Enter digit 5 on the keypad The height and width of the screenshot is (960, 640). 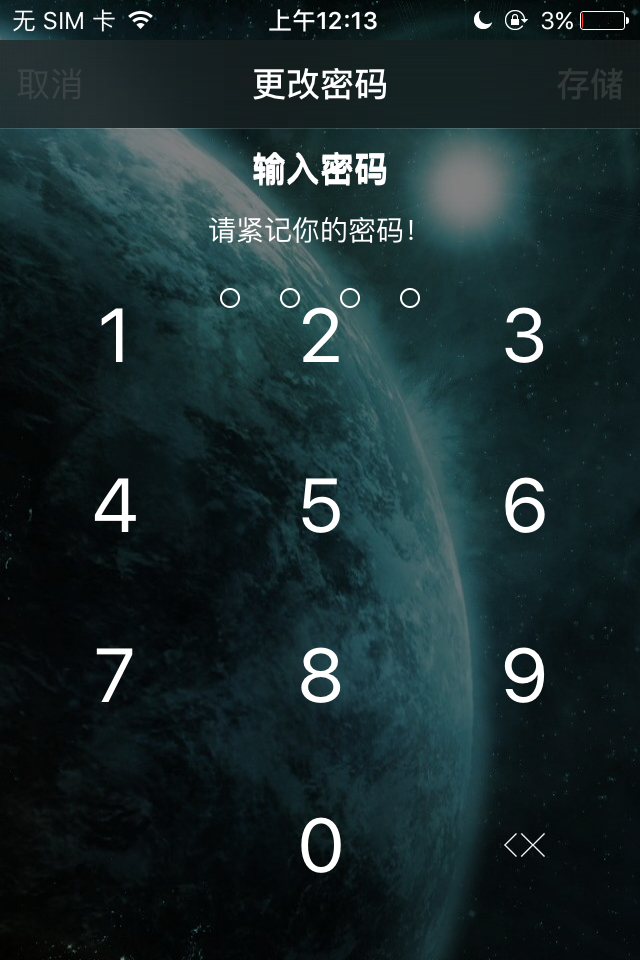(x=321, y=506)
